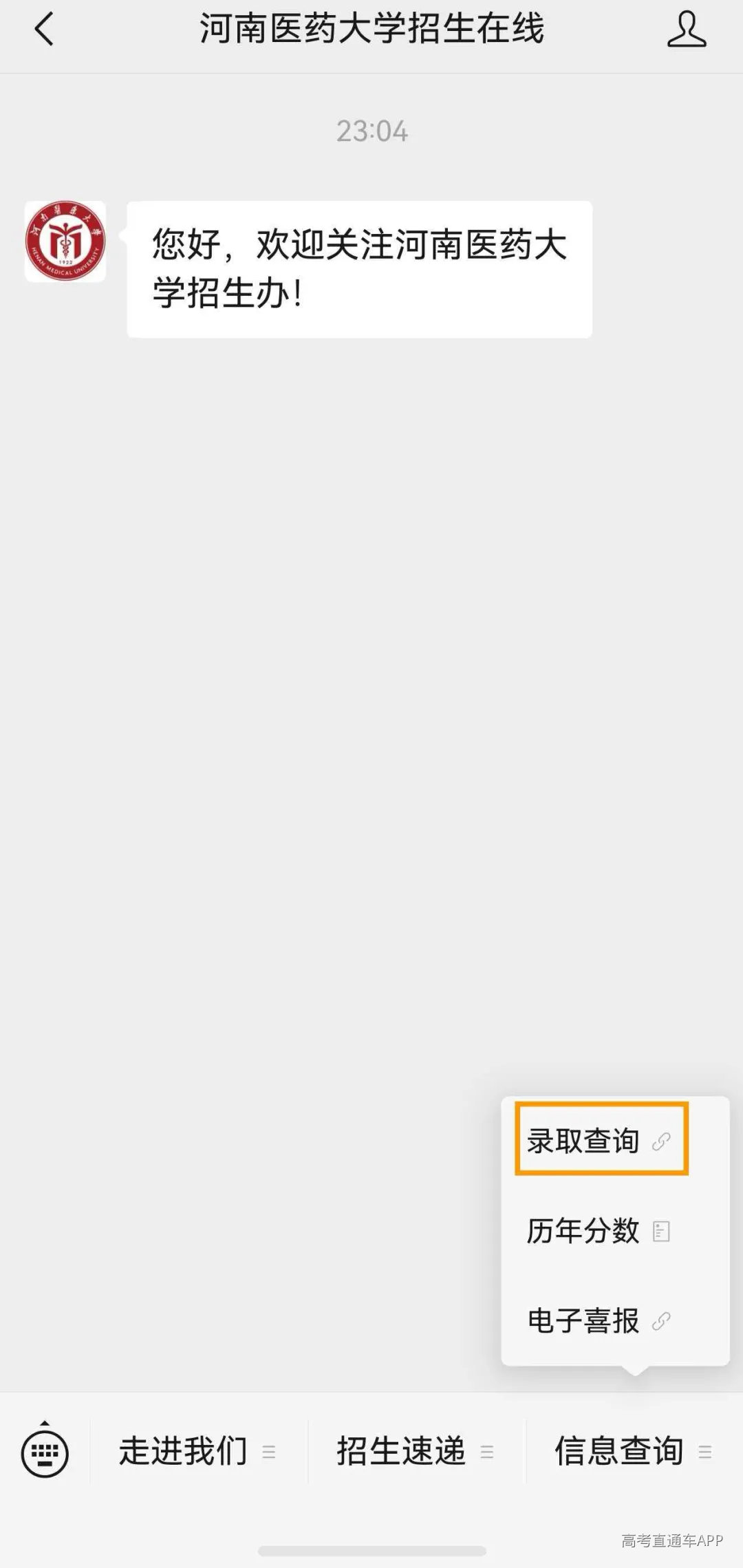The image size is (743, 1568).
Task: Go back using the top-left arrow
Action: coord(44,30)
